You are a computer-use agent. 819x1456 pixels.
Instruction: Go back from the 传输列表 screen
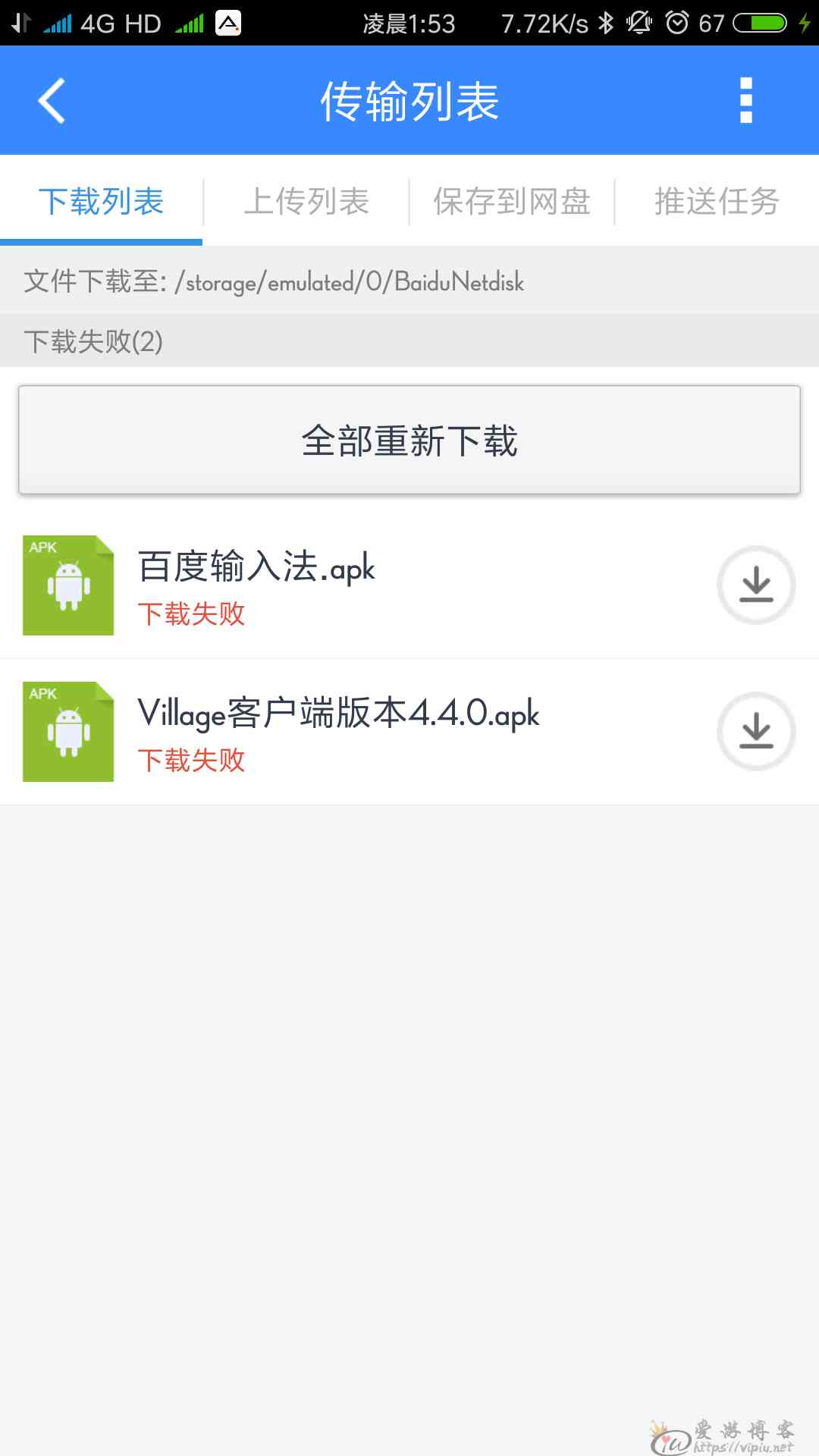click(52, 100)
